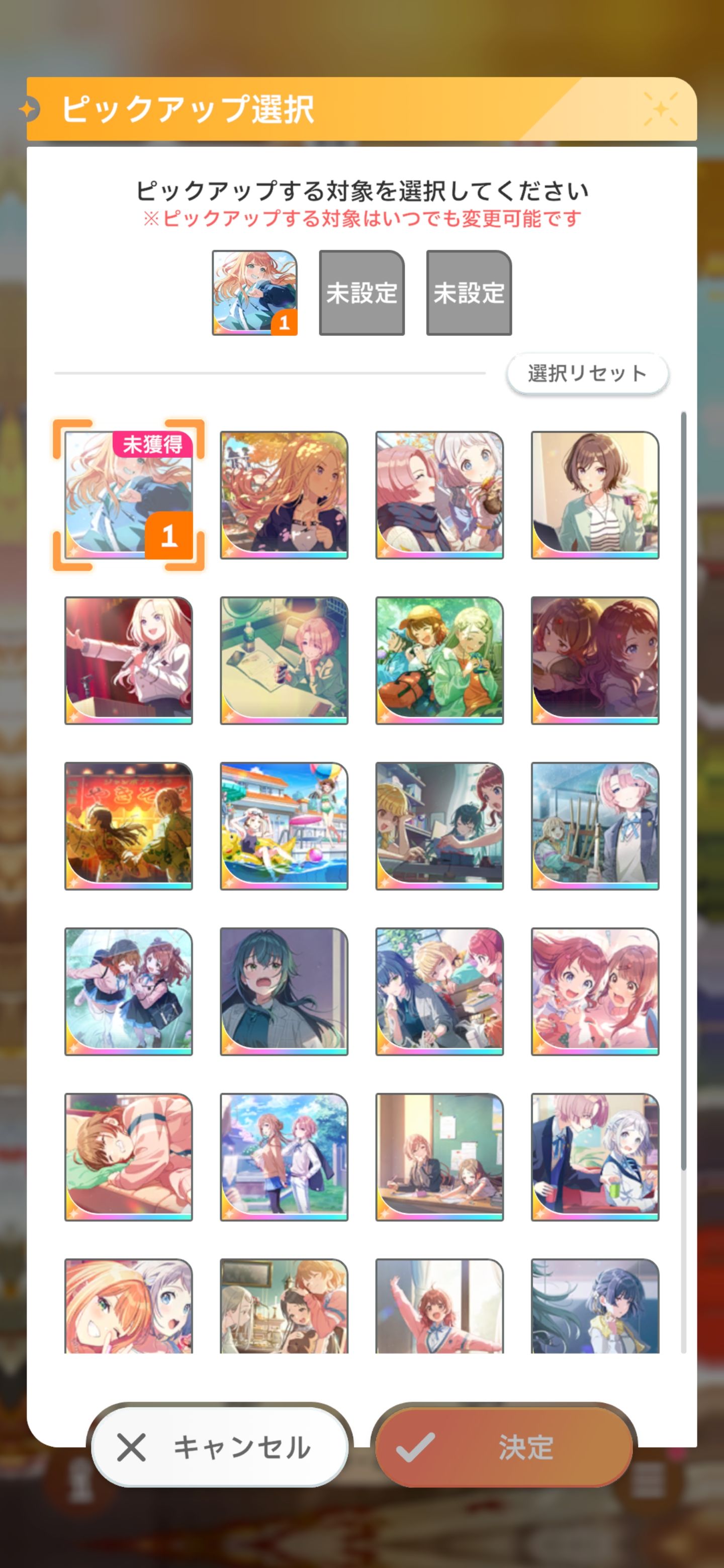Choose the two red-haired girls making heart card

595,992
